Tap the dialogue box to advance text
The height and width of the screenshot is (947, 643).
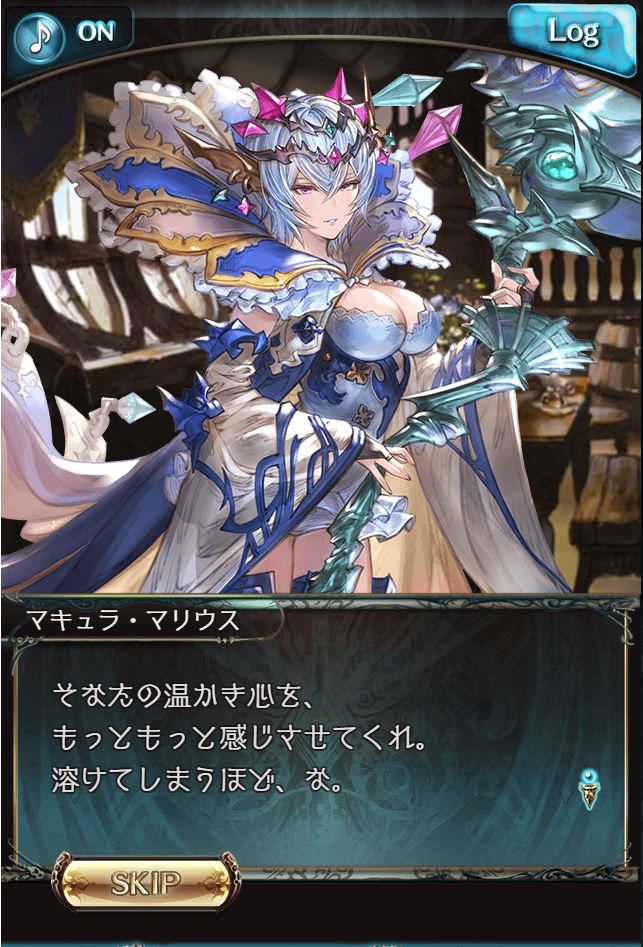[320, 755]
